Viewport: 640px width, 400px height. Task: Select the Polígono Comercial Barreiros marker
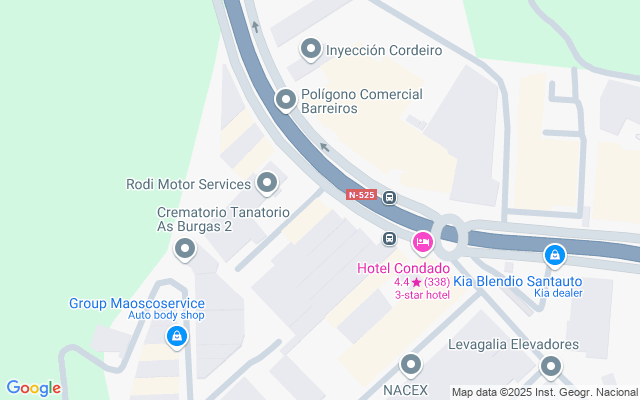[286, 99]
